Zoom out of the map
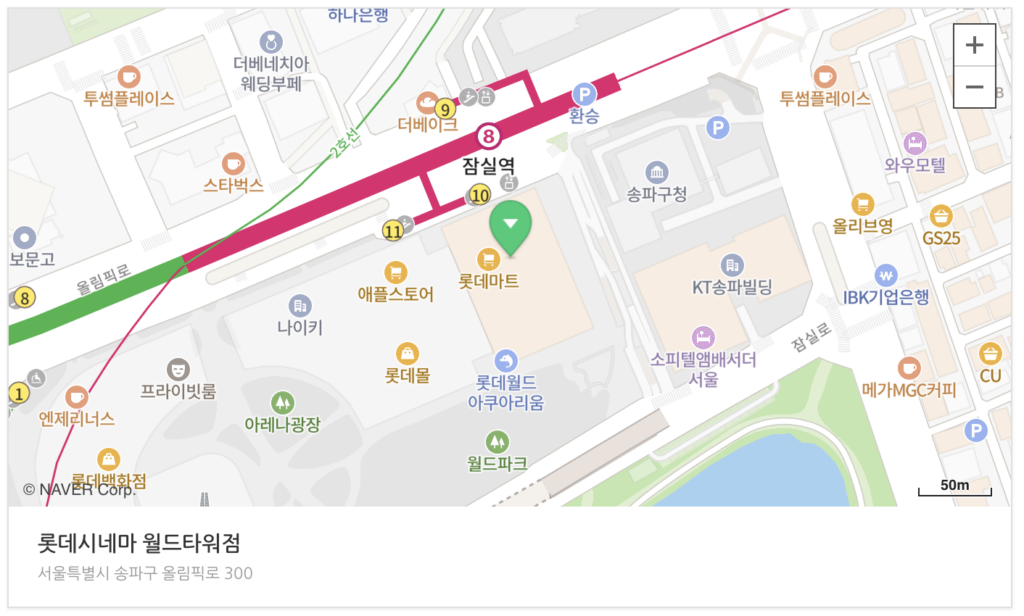The image size is (1024, 616). pyautogui.click(x=974, y=88)
